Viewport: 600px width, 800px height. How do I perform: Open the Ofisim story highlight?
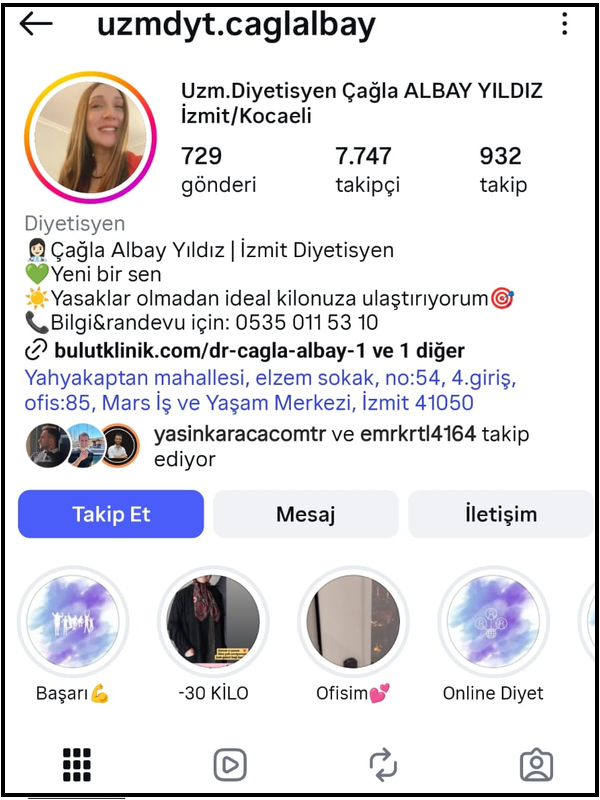[x=353, y=620]
